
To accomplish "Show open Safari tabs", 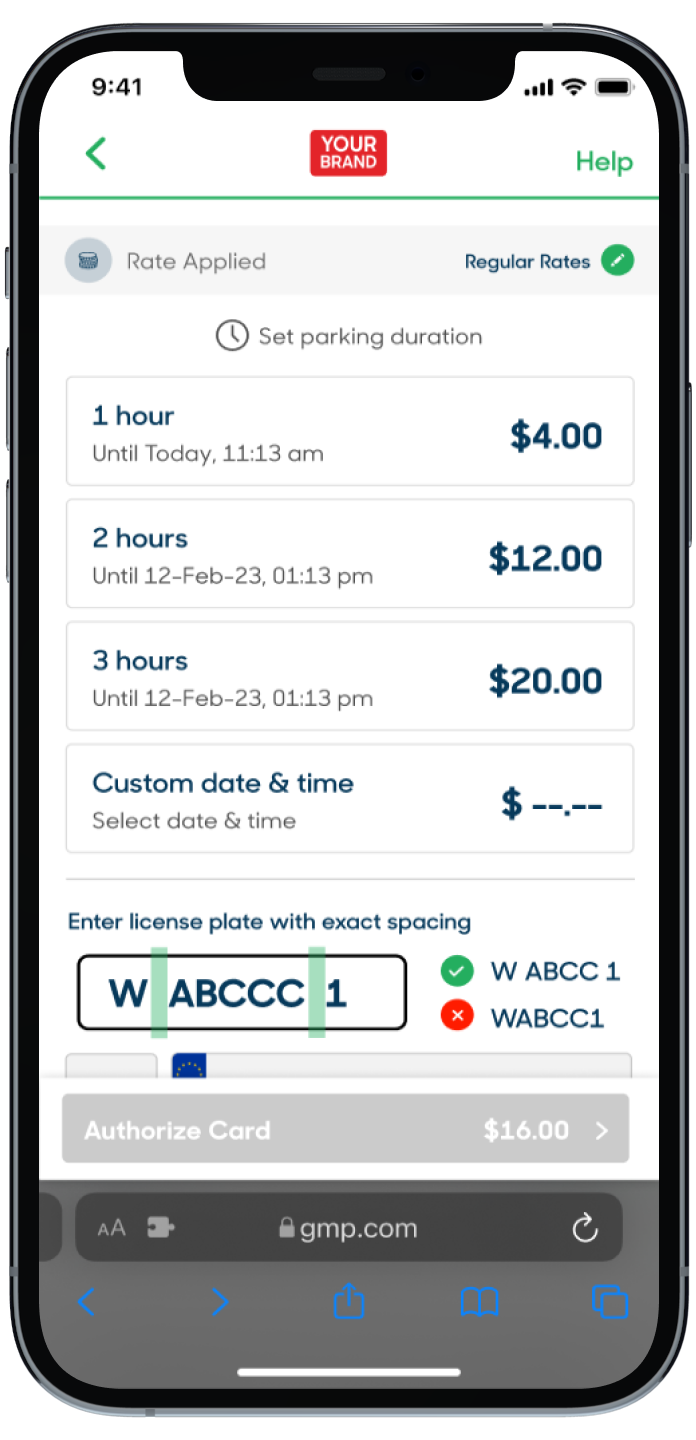I will click(x=609, y=1301).
